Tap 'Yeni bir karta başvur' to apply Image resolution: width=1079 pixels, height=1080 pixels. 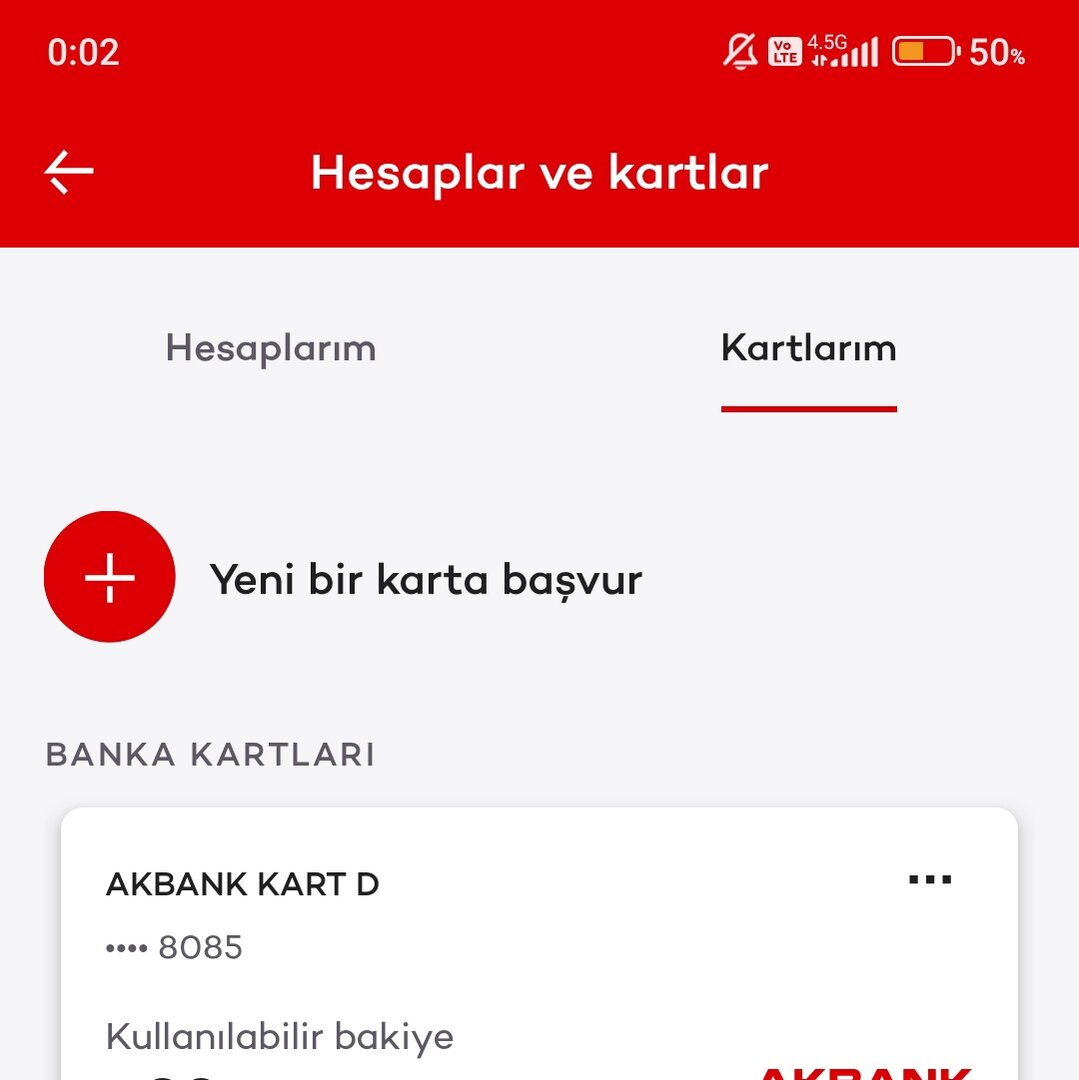(x=424, y=577)
